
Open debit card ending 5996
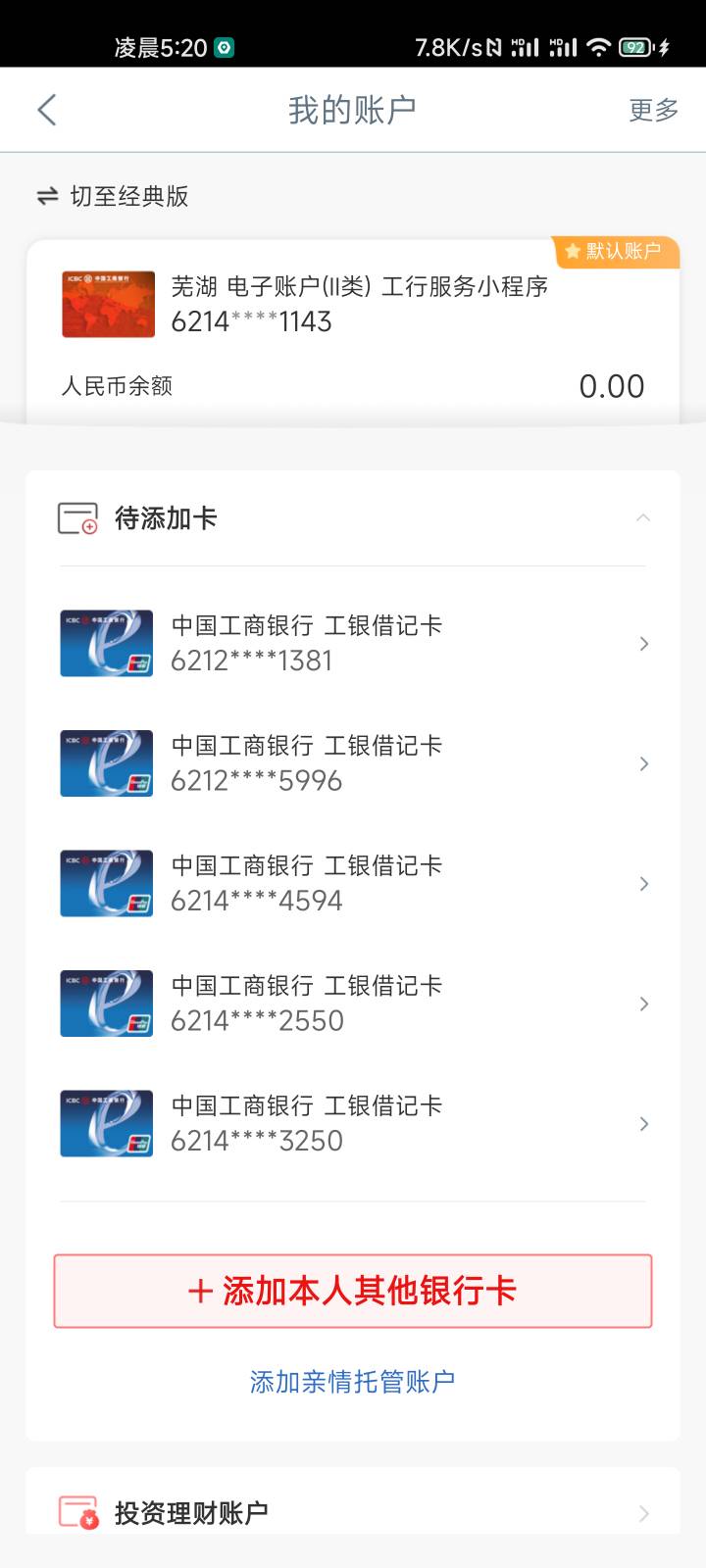click(353, 763)
